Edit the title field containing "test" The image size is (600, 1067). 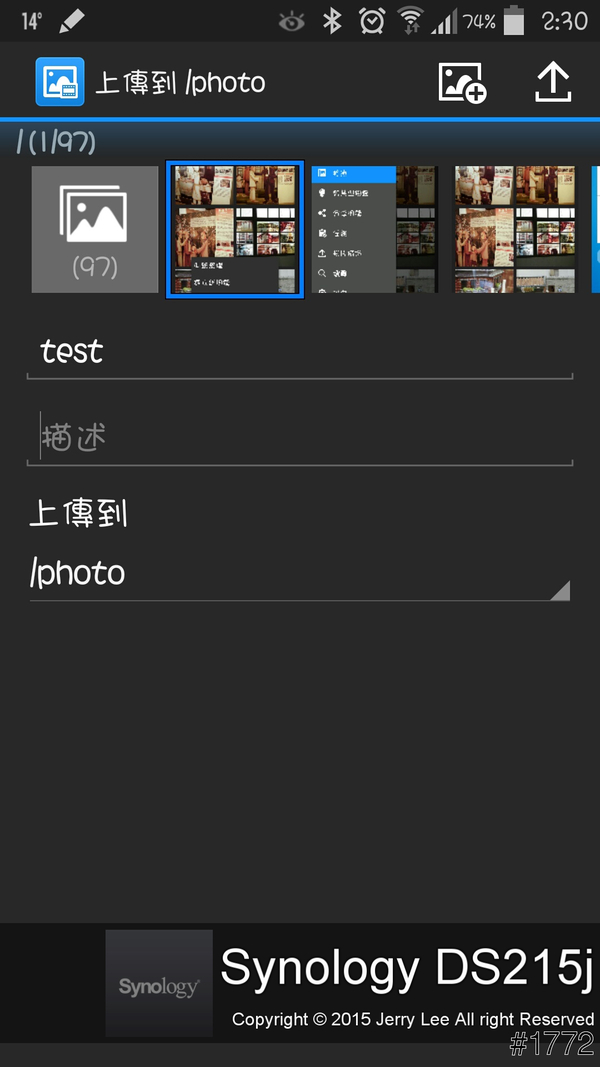(x=299, y=352)
